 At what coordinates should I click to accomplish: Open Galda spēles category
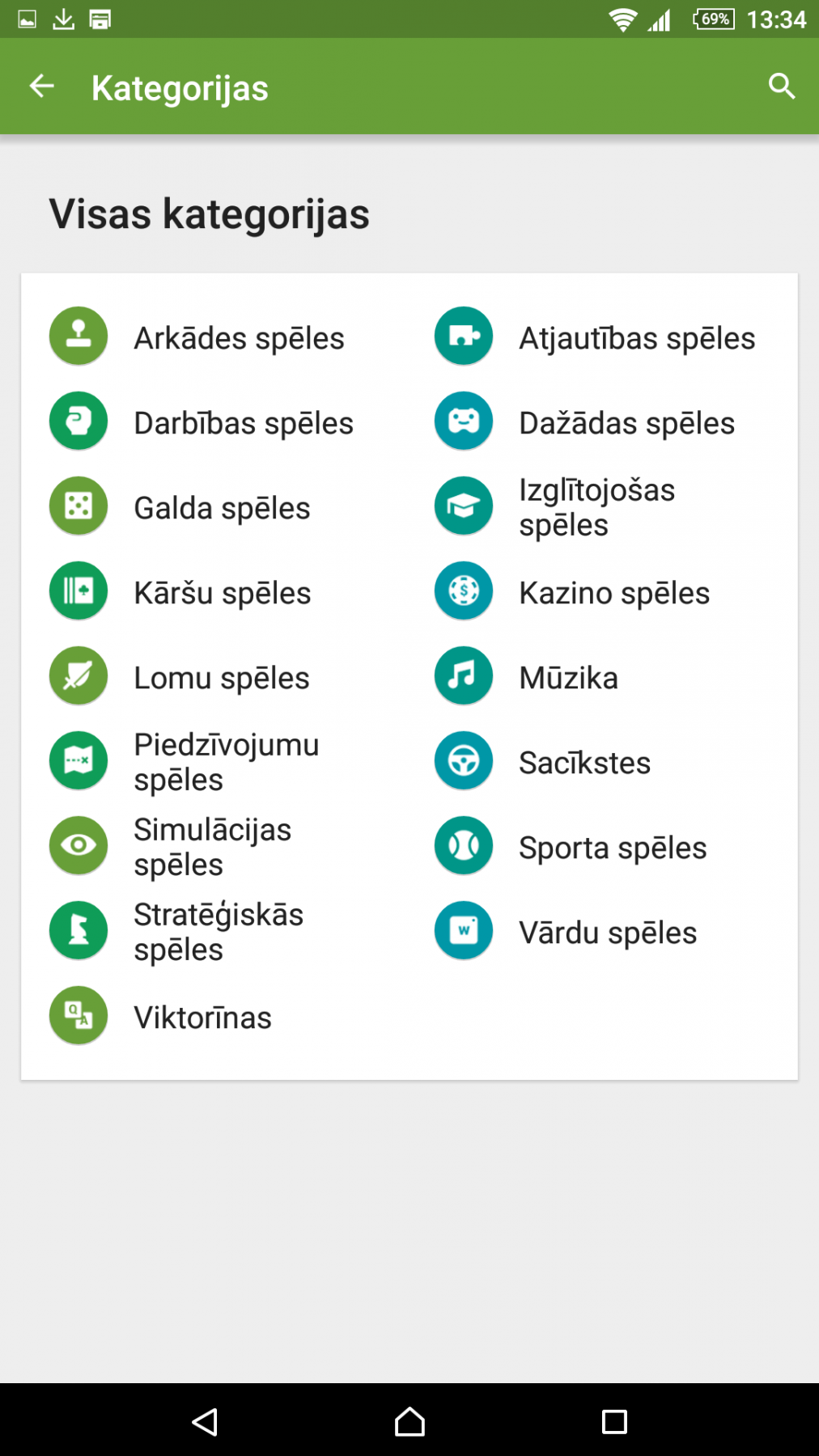pos(222,508)
